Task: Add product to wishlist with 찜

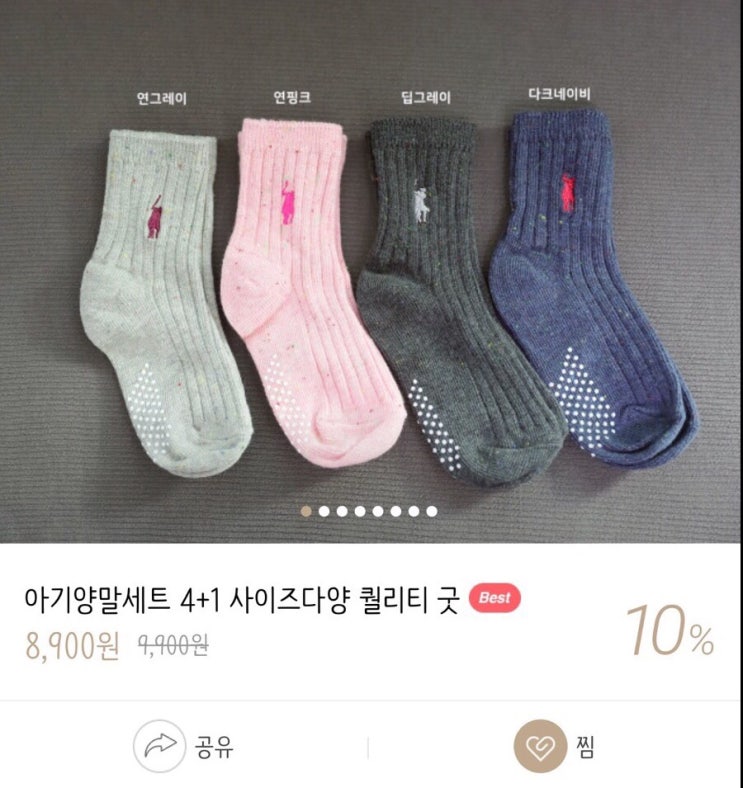Action: 554,746
